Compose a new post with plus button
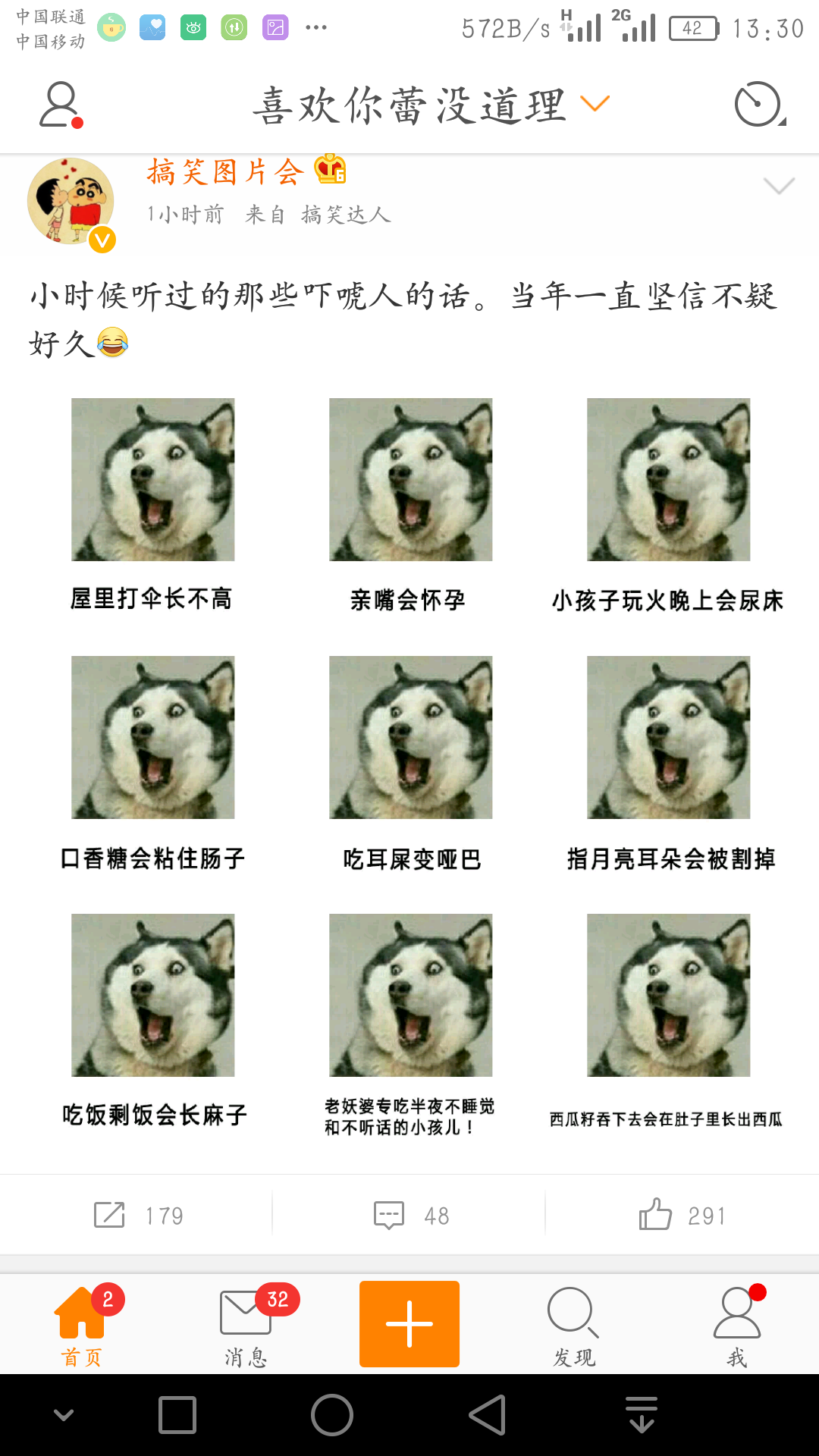Image resolution: width=819 pixels, height=1456 pixels. [409, 1324]
